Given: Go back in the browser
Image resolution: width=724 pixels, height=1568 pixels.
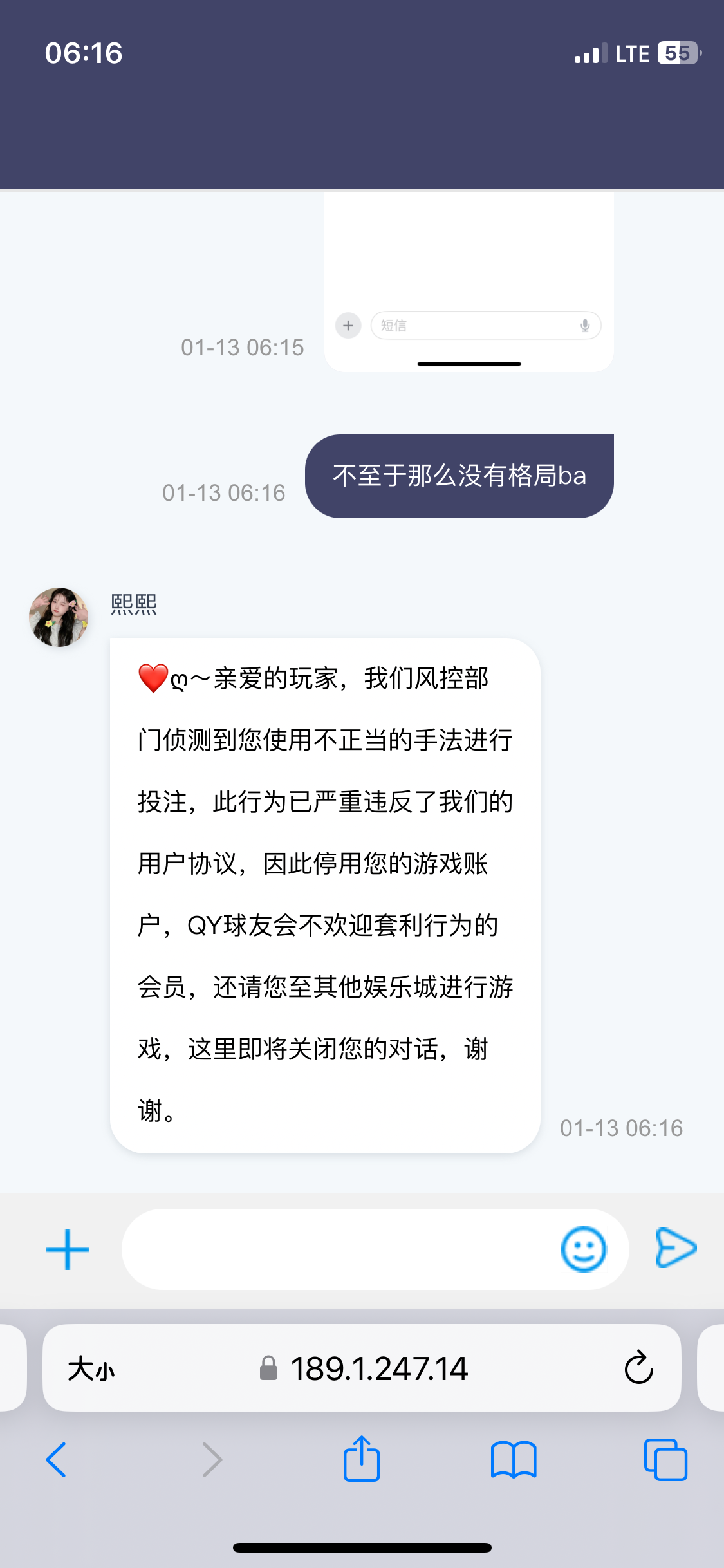Looking at the screenshot, I should pos(56,1460).
